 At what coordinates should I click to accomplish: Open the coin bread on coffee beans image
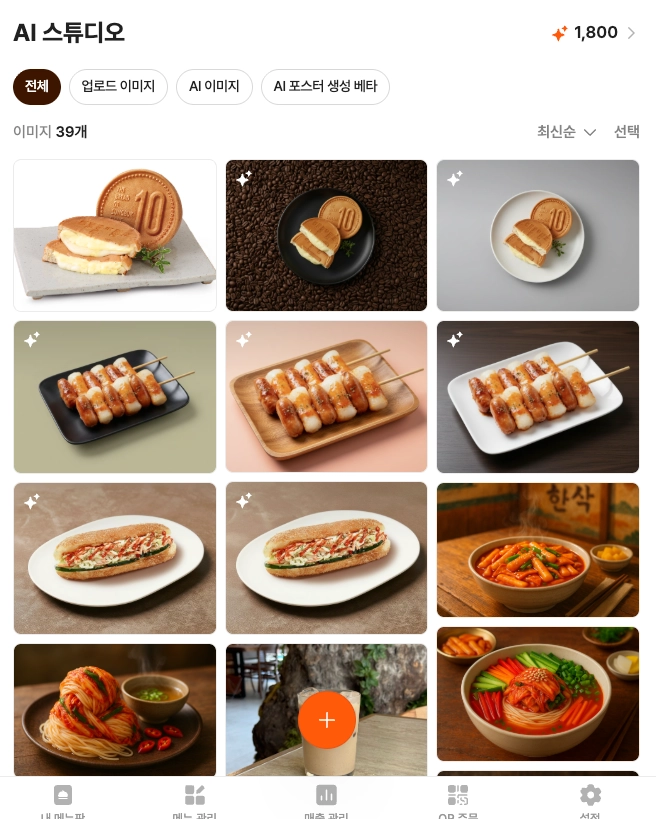(326, 236)
